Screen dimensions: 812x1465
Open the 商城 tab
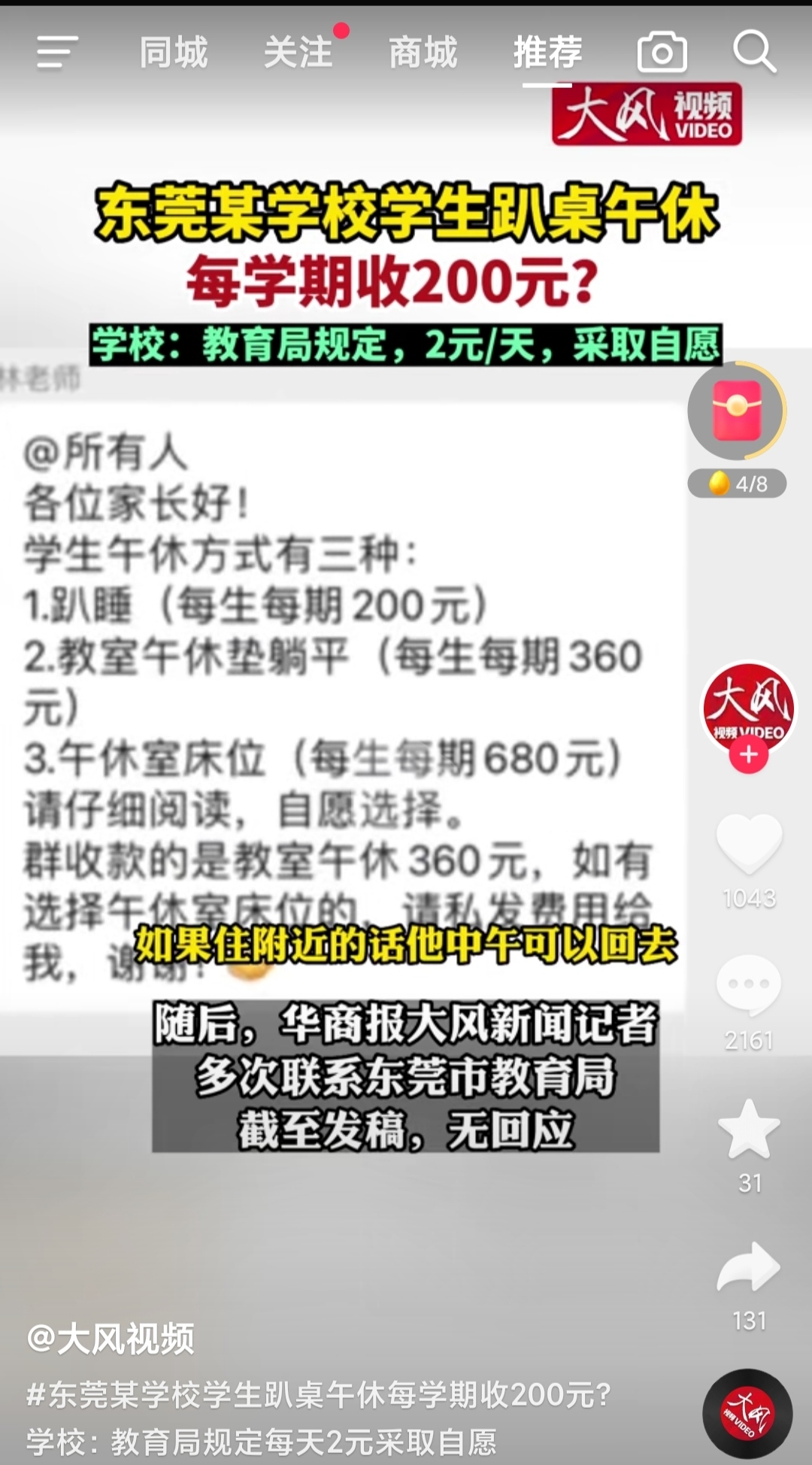pos(423,53)
